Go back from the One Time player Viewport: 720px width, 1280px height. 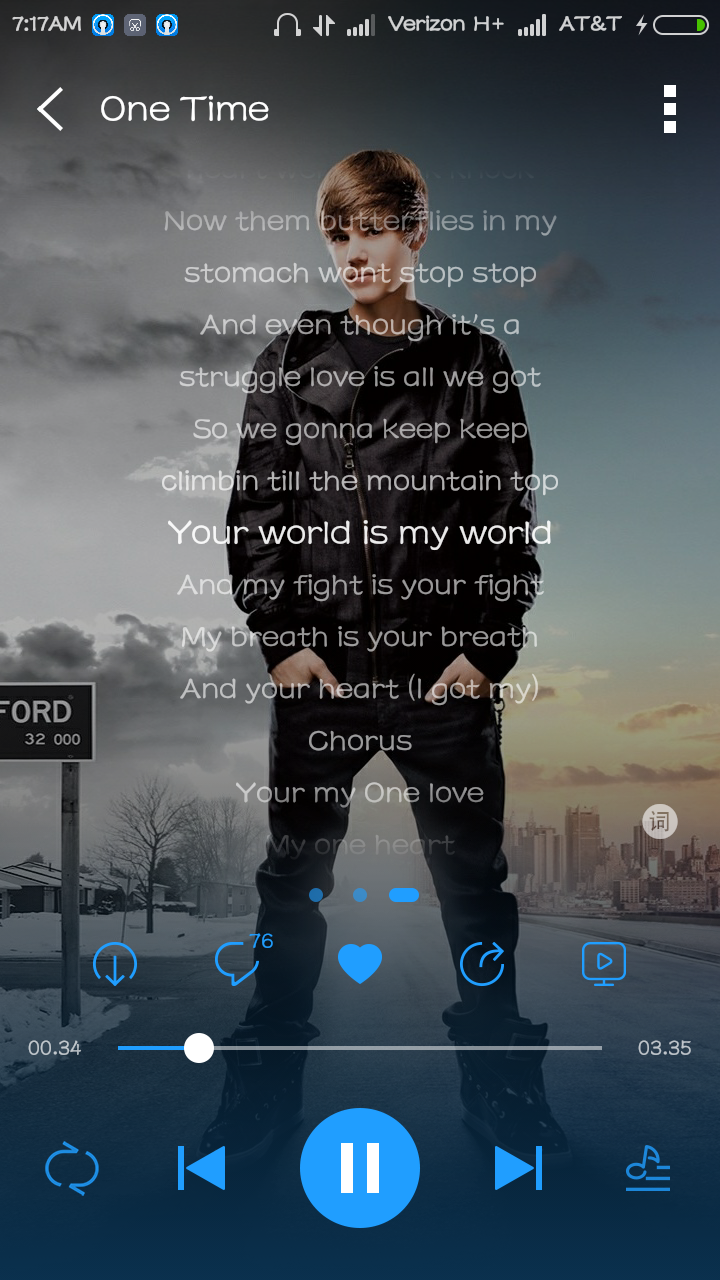coord(50,109)
